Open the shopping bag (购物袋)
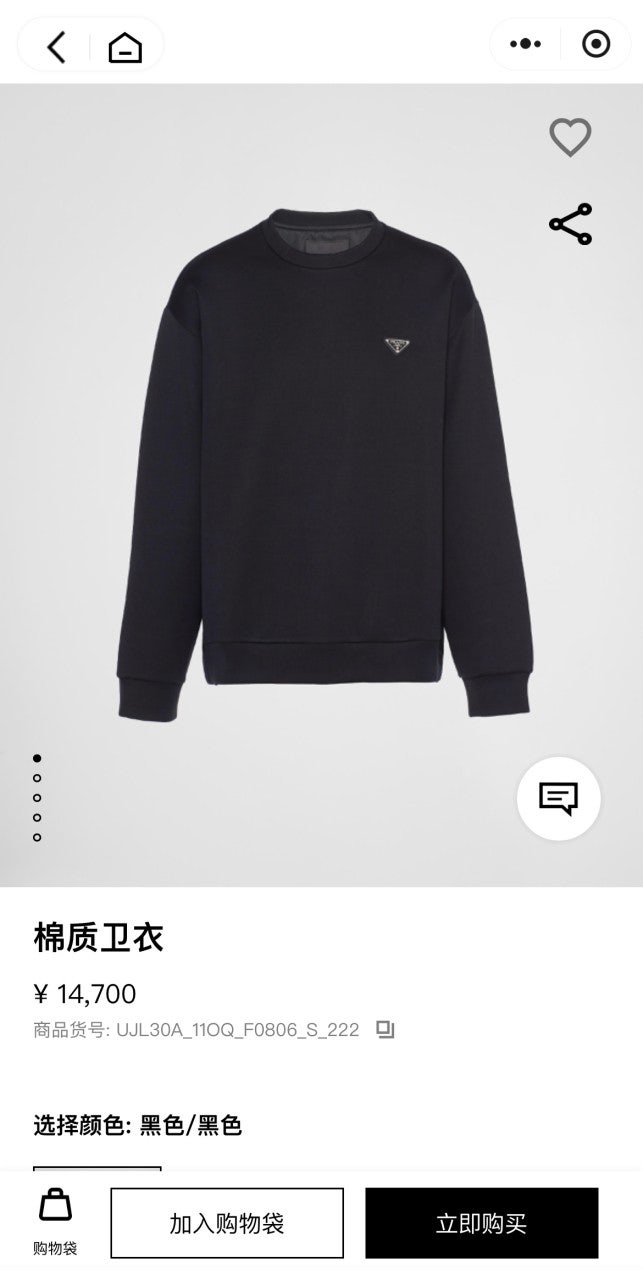The image size is (643, 1280). (x=55, y=1222)
